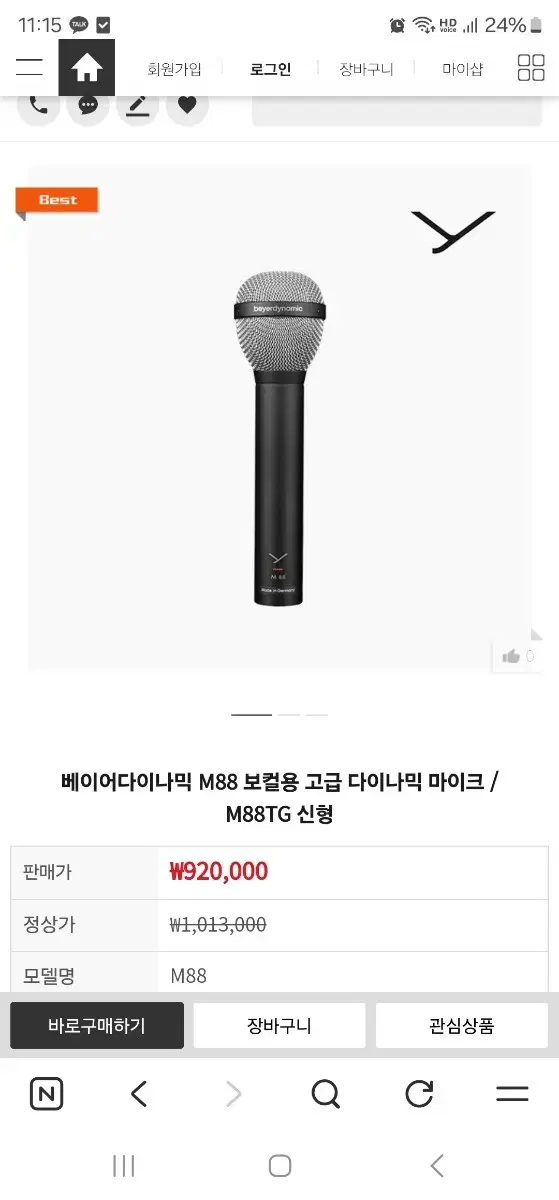Tap 바로구매하기 to buy now
This screenshot has width=559, height=1200.
tap(97, 1025)
